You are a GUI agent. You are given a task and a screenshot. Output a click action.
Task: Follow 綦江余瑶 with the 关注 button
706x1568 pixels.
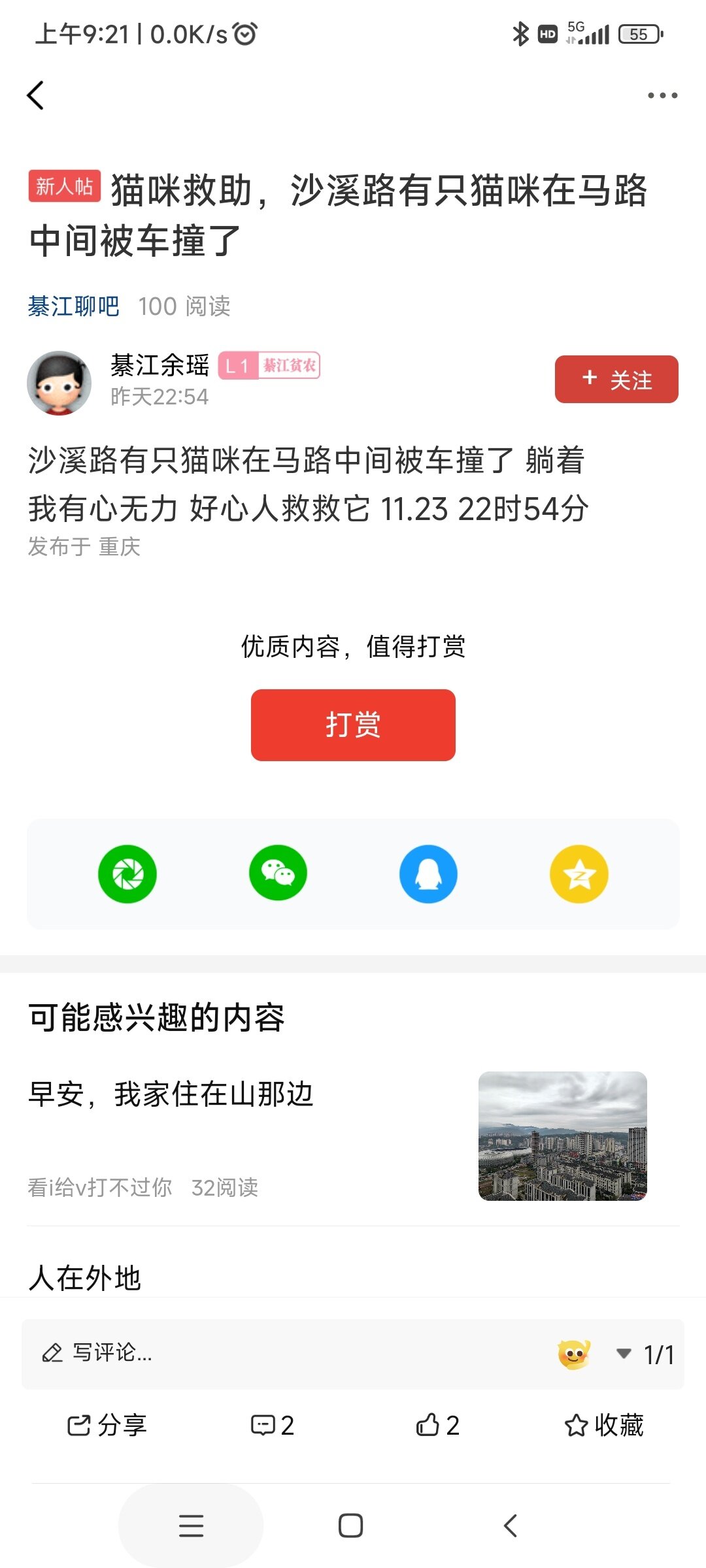[x=616, y=380]
